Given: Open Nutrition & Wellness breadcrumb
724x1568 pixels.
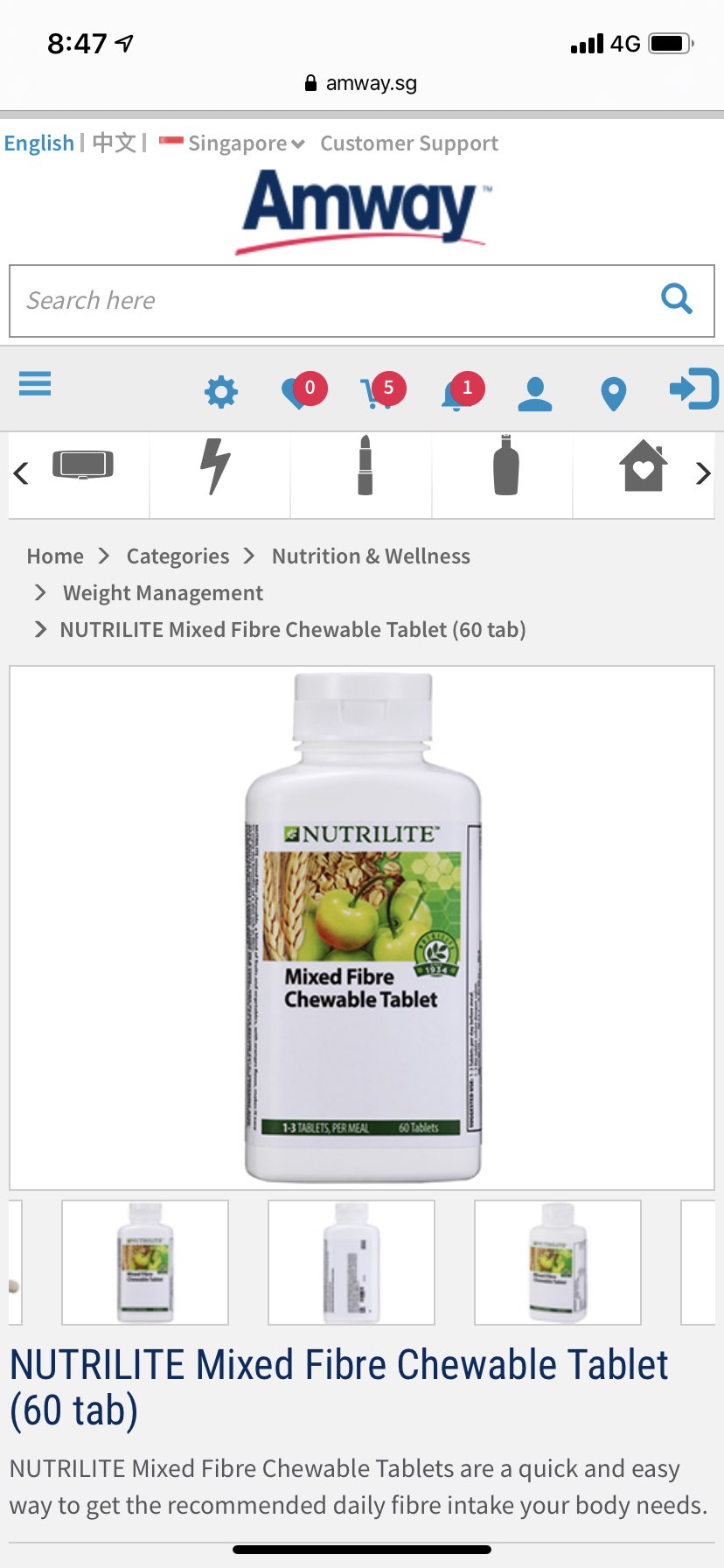Looking at the screenshot, I should [x=371, y=556].
